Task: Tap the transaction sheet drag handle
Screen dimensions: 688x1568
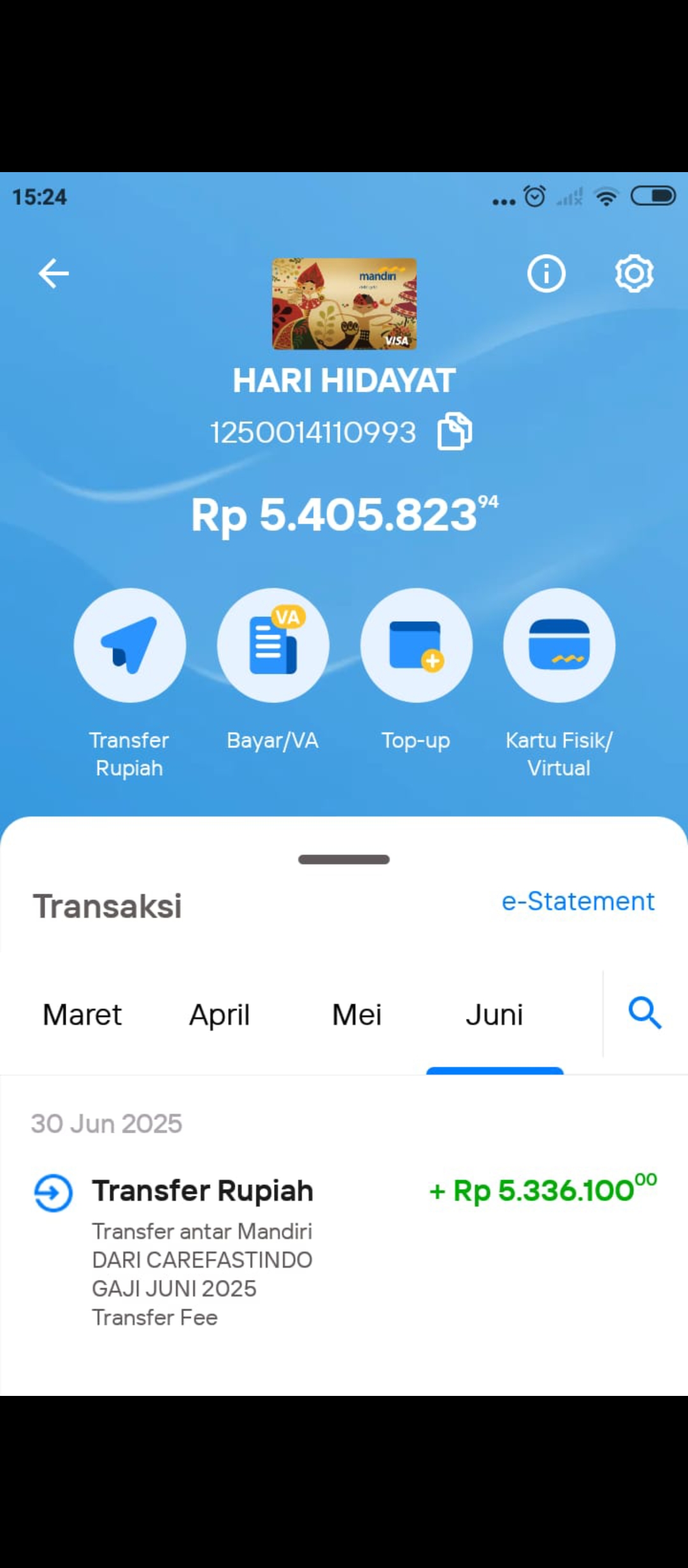Action: (x=344, y=859)
